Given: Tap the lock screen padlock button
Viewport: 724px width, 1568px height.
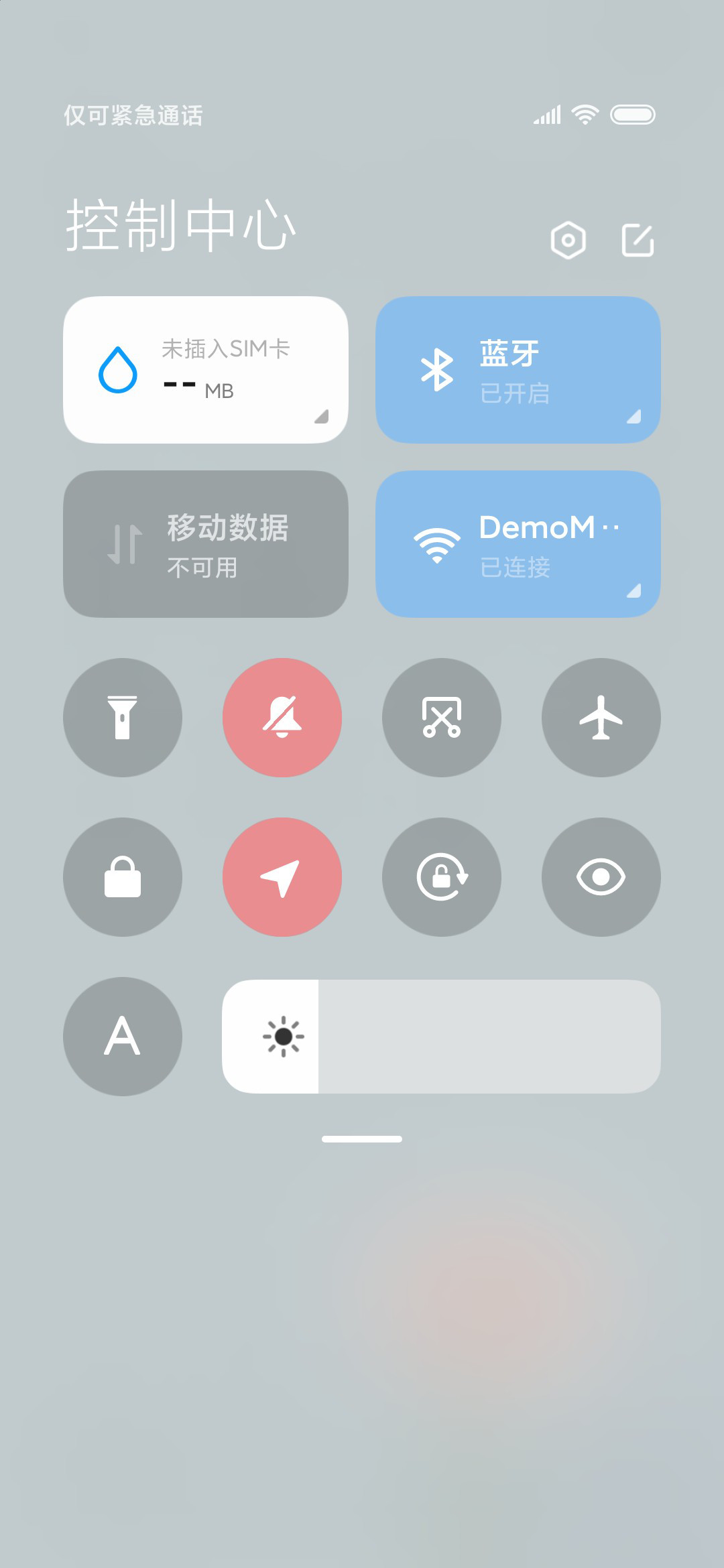Looking at the screenshot, I should pos(123,877).
